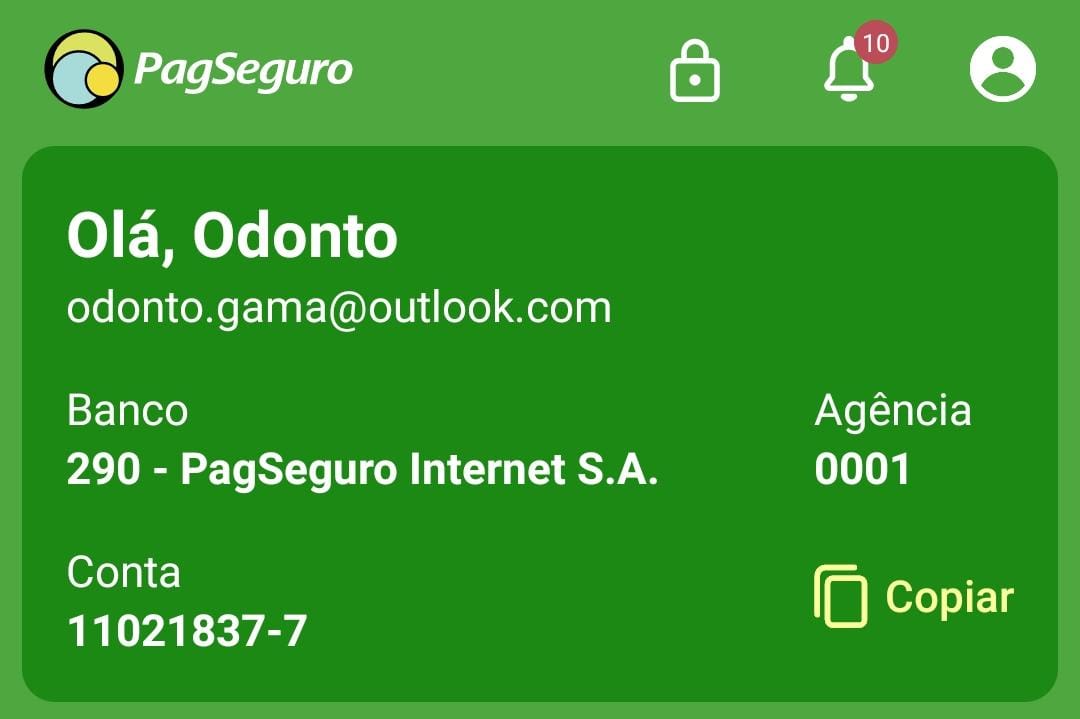
Task: Tap the padlock security icon
Action: pyautogui.click(x=694, y=71)
